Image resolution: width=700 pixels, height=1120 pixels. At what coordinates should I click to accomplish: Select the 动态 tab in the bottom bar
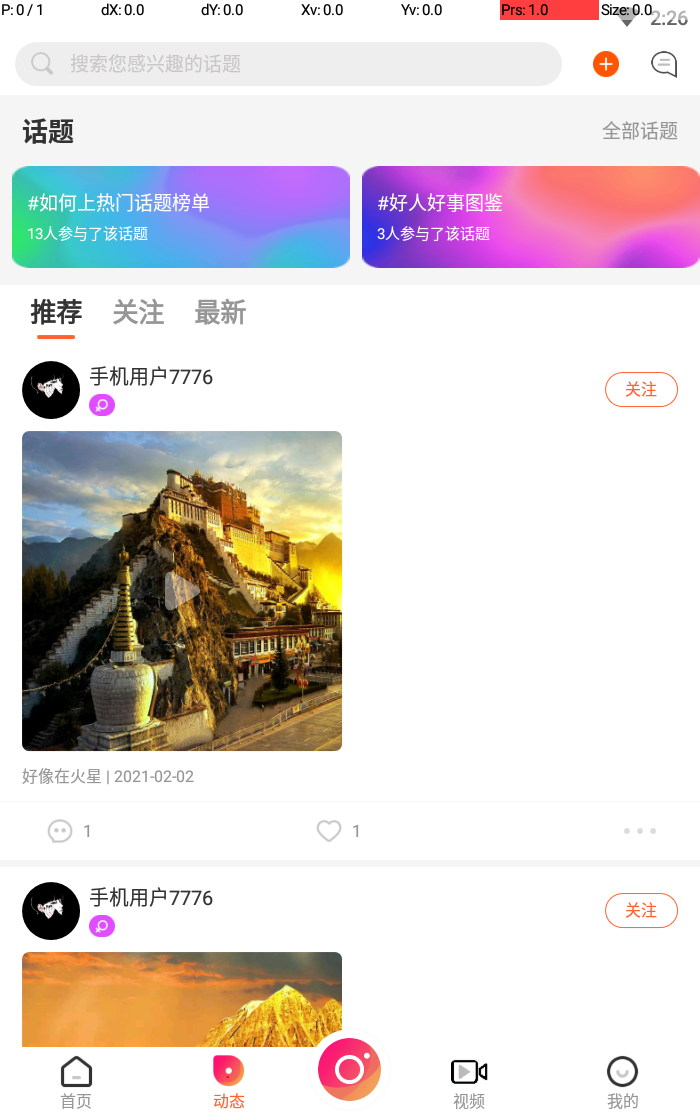pos(228,1083)
